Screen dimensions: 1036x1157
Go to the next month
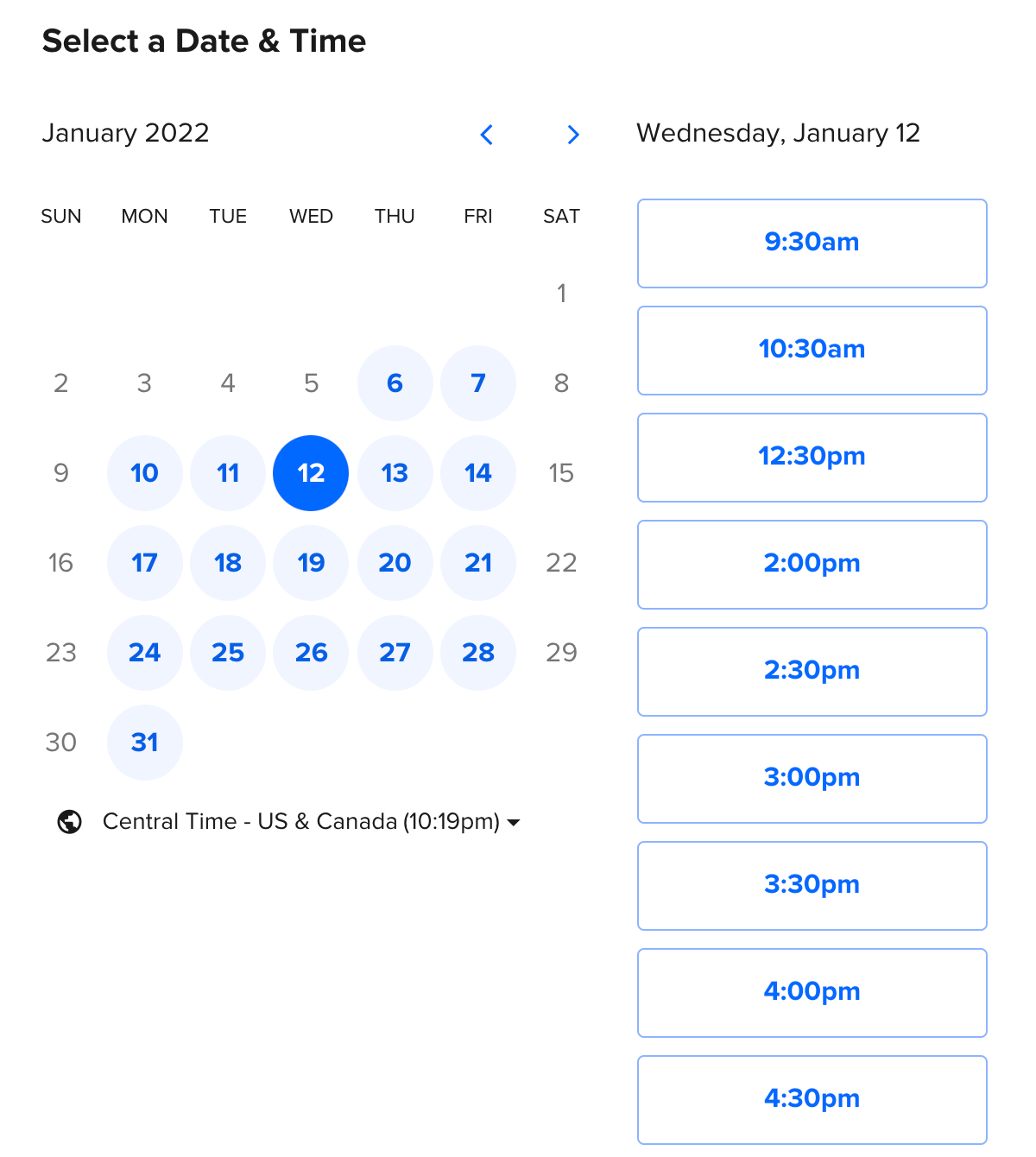tap(573, 135)
